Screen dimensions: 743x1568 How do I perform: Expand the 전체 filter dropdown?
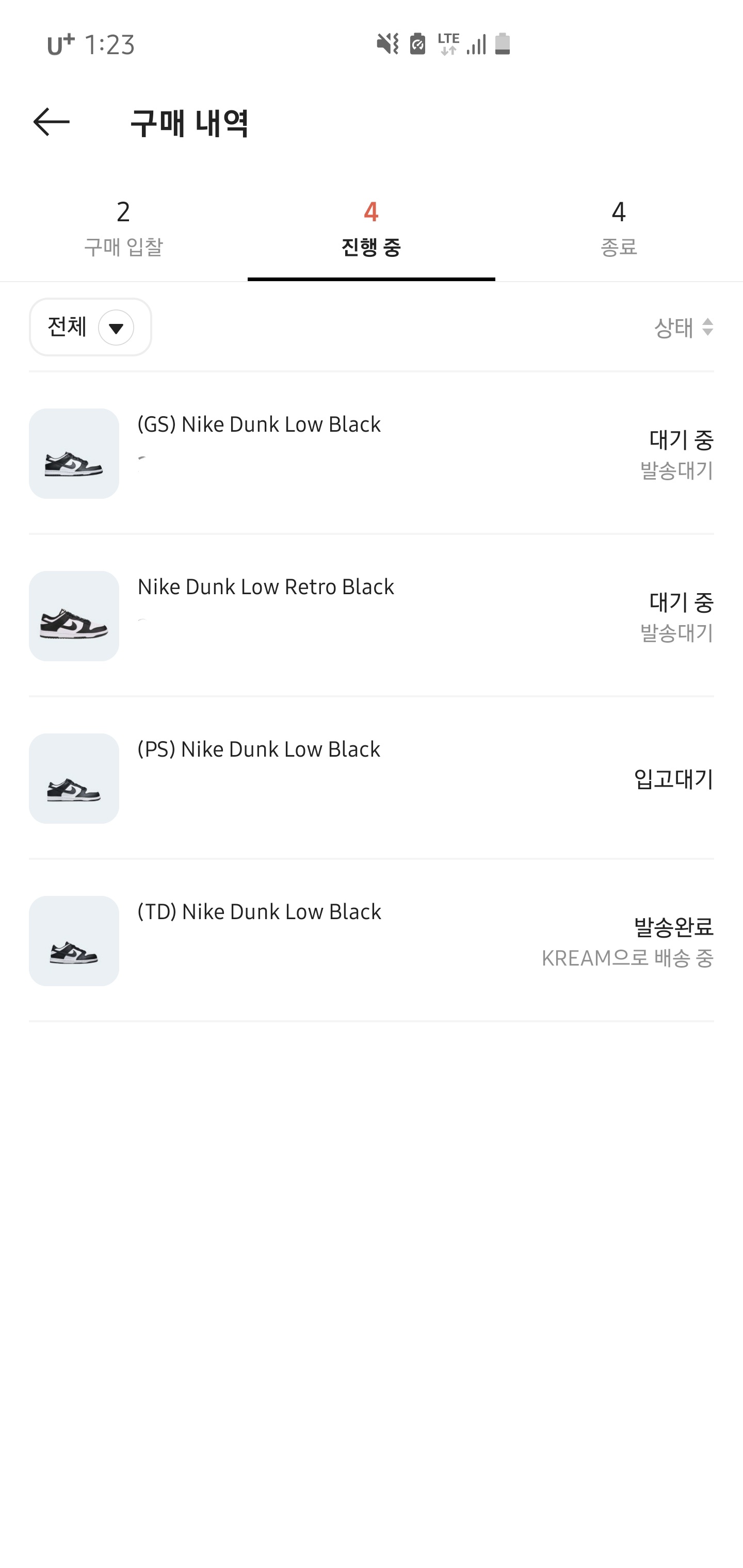90,328
